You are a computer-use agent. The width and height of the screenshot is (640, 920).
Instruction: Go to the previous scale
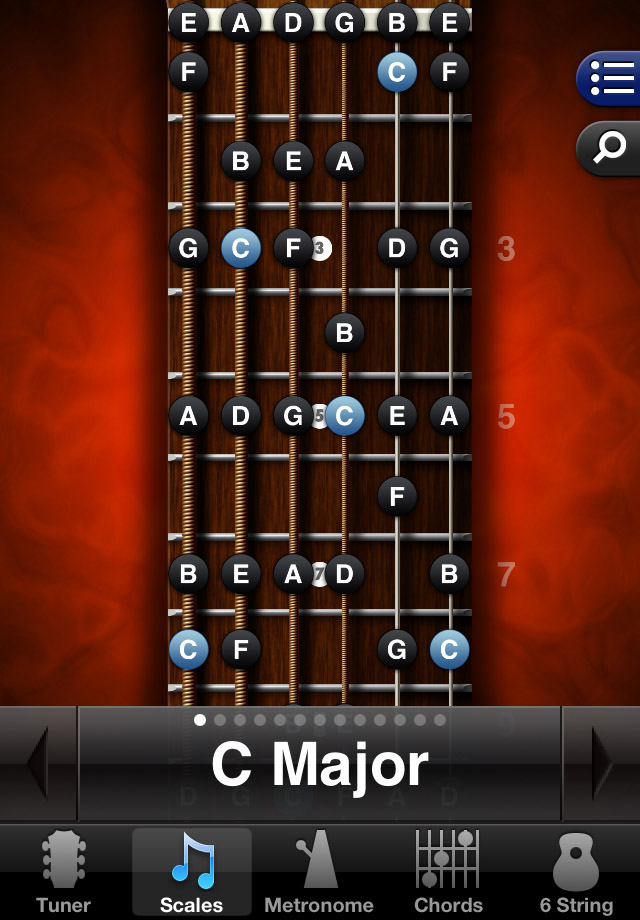[x=37, y=764]
